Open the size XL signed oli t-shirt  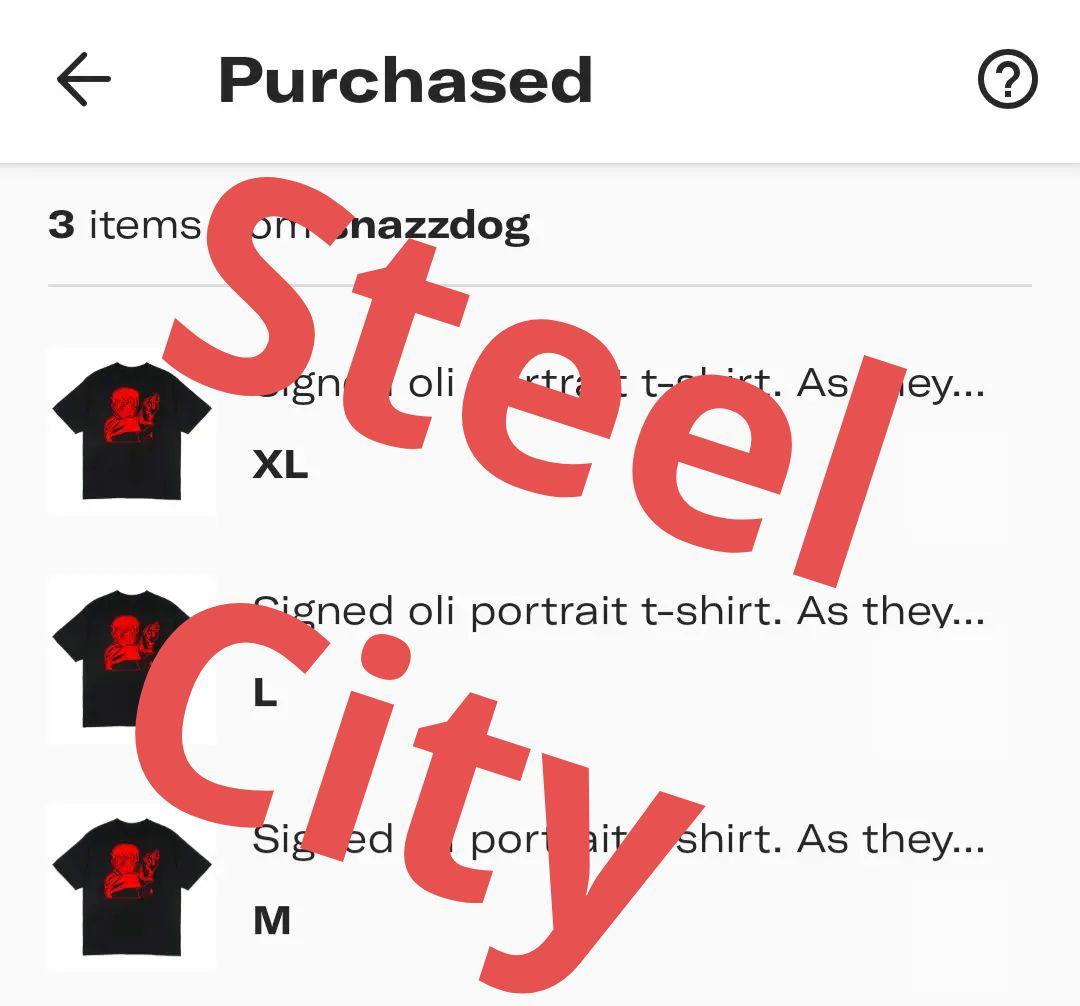[132, 431]
